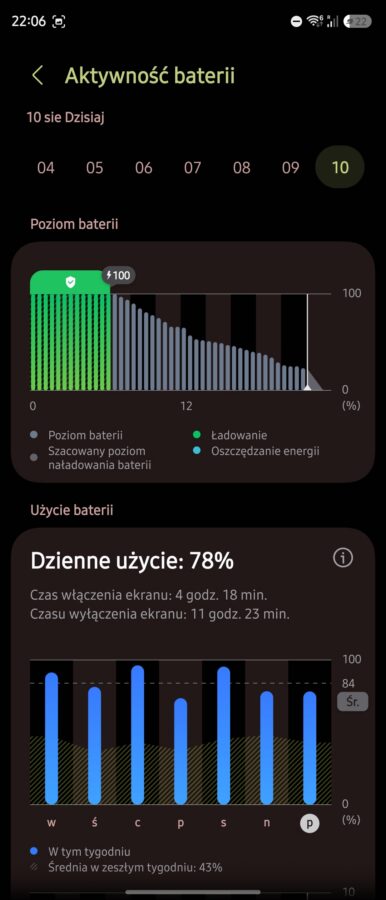The image size is (386, 900).
Task: Select the 's' day bar in usage chart
Action: (223, 735)
